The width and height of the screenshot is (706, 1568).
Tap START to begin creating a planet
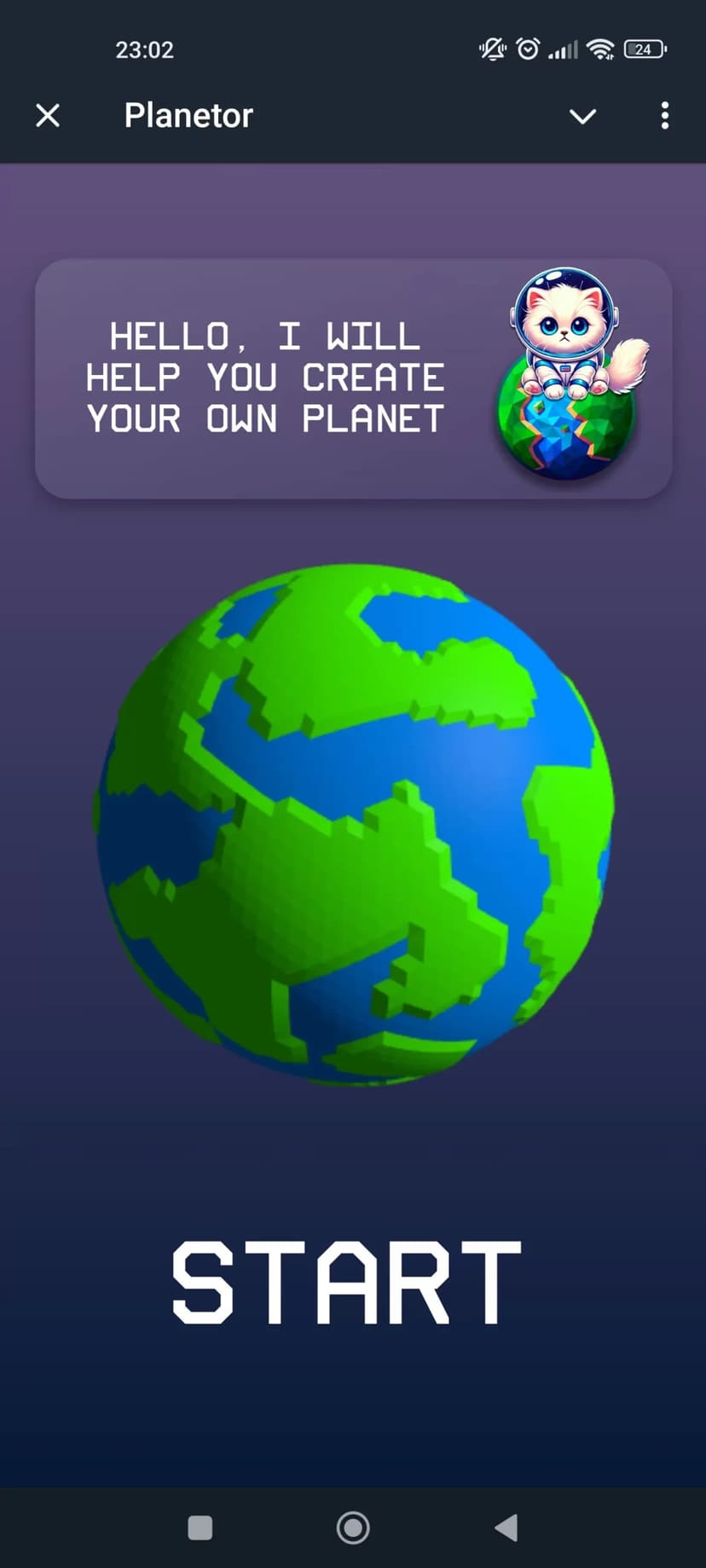pyautogui.click(x=346, y=1283)
